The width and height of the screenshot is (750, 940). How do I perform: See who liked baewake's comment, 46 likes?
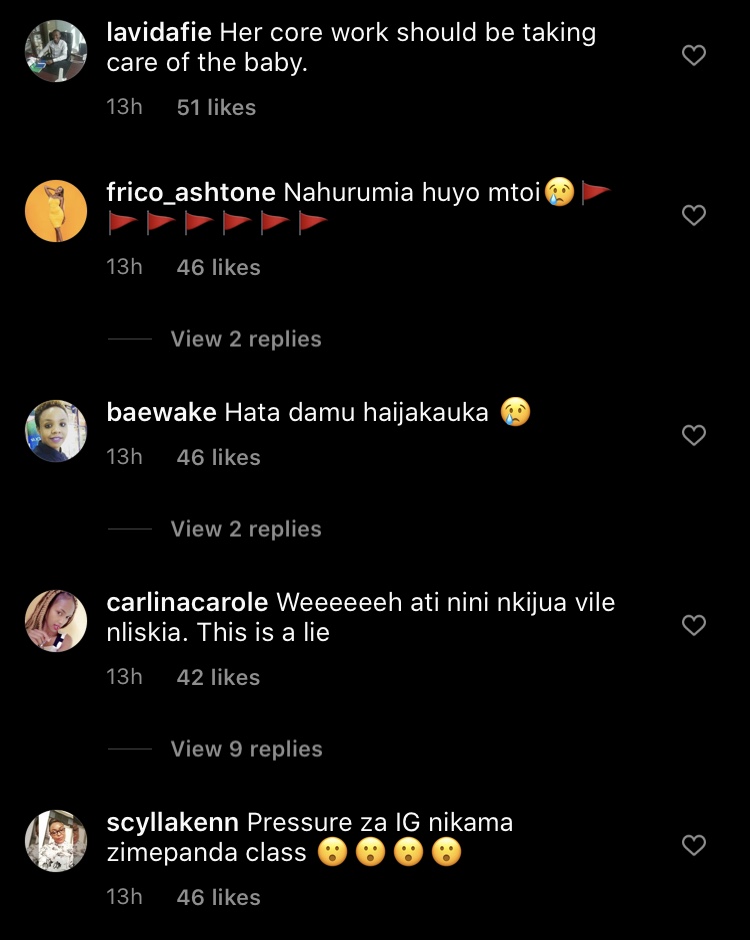218,457
